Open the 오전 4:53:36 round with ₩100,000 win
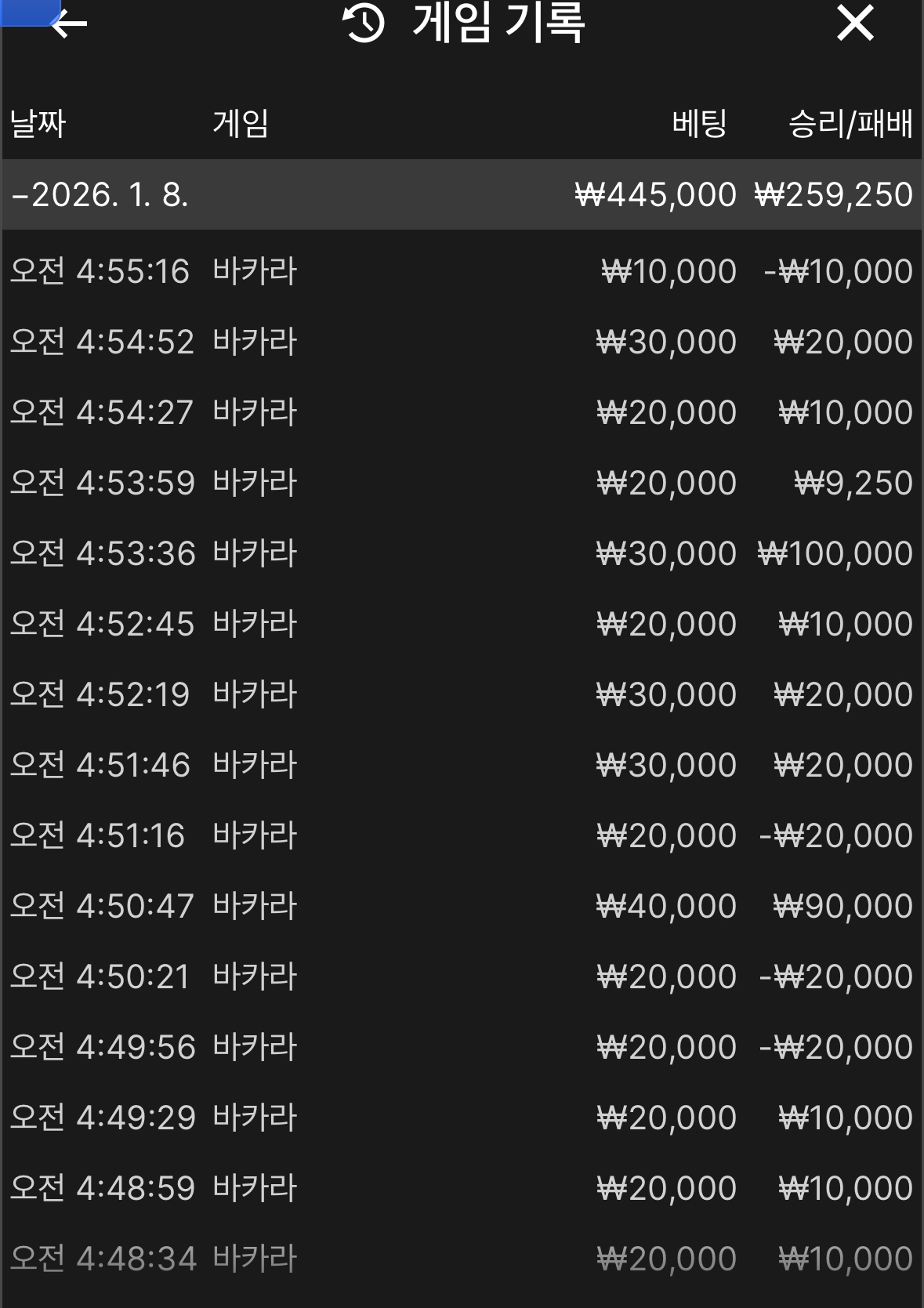The height and width of the screenshot is (1308, 924). click(462, 553)
